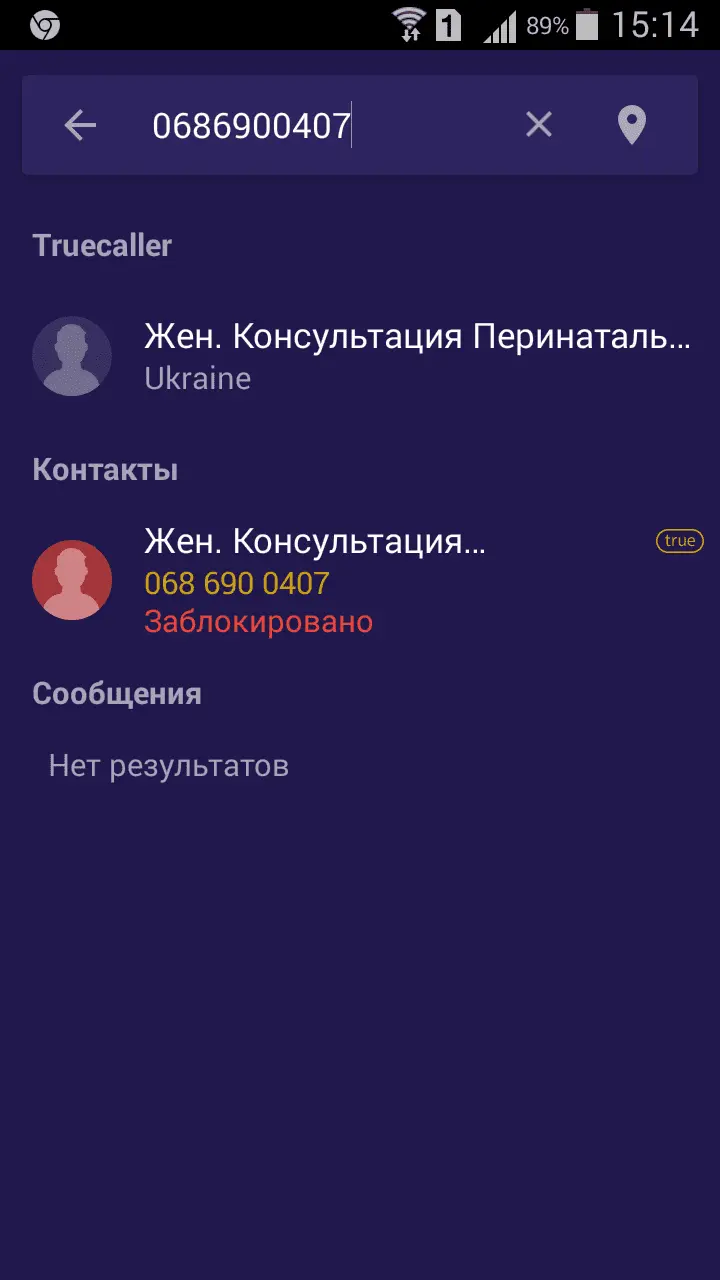720x1280 pixels.
Task: Clear the searched number 0686900407
Action: [538, 125]
